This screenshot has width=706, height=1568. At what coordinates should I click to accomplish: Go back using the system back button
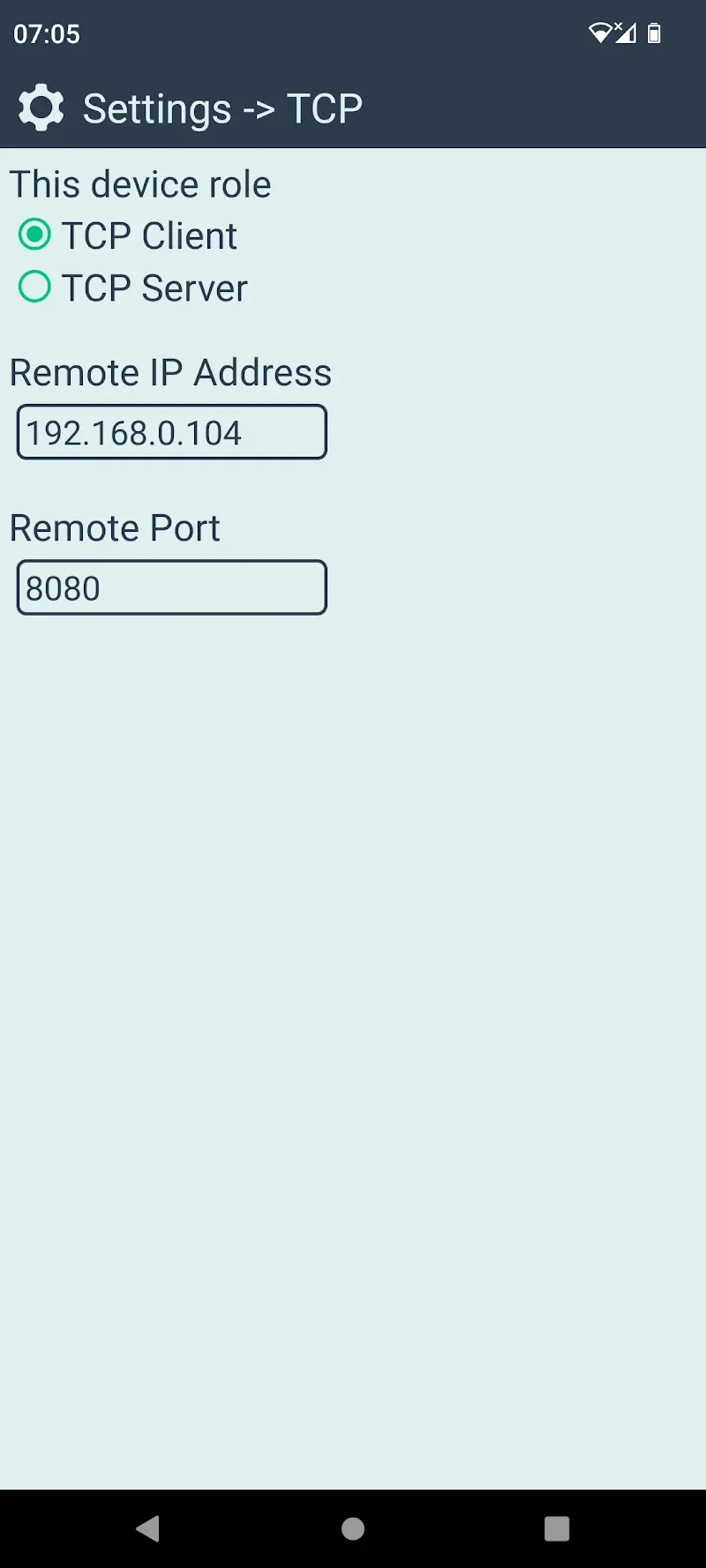148,1527
